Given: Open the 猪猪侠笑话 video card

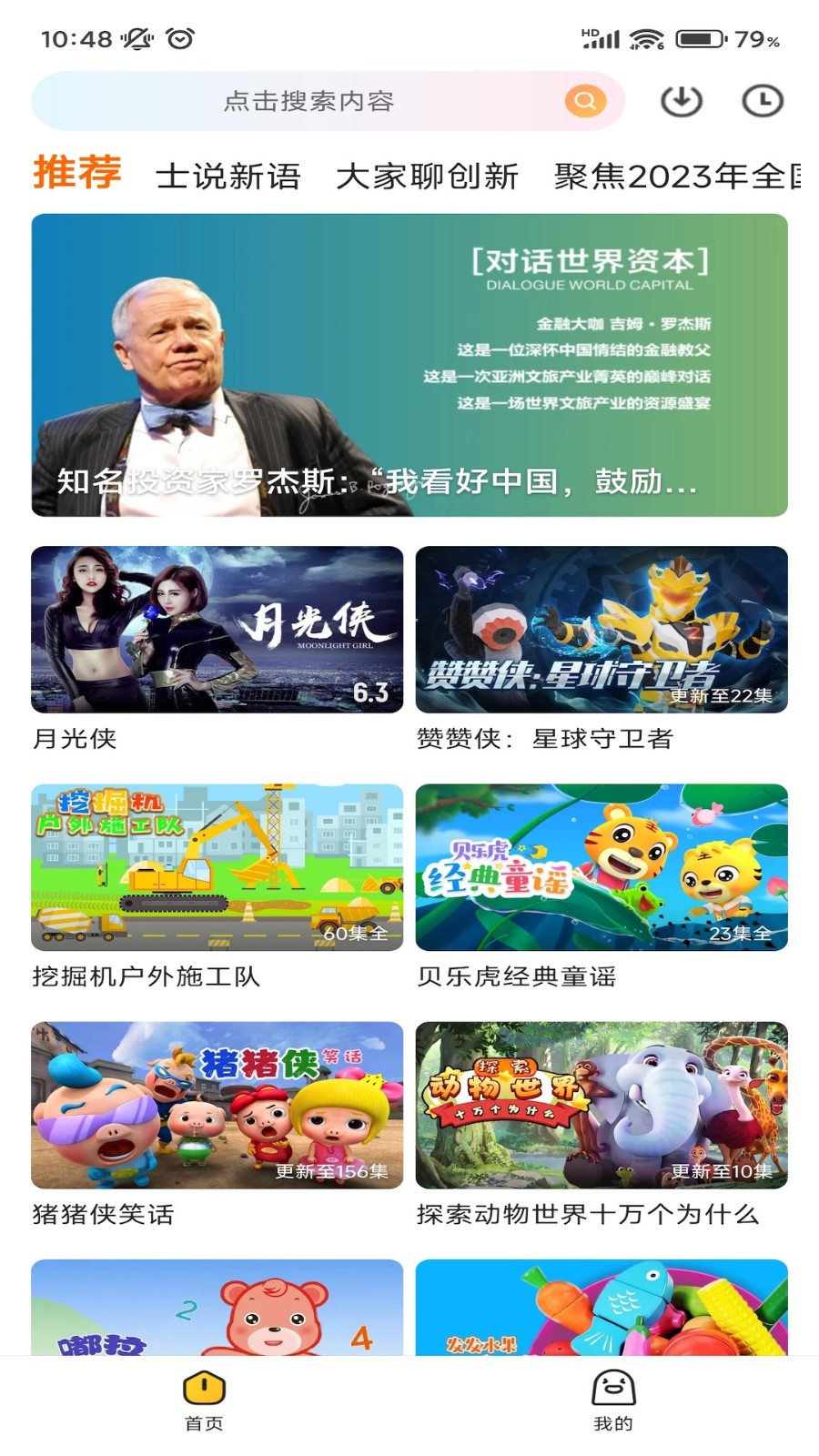Looking at the screenshot, I should click(x=217, y=1105).
